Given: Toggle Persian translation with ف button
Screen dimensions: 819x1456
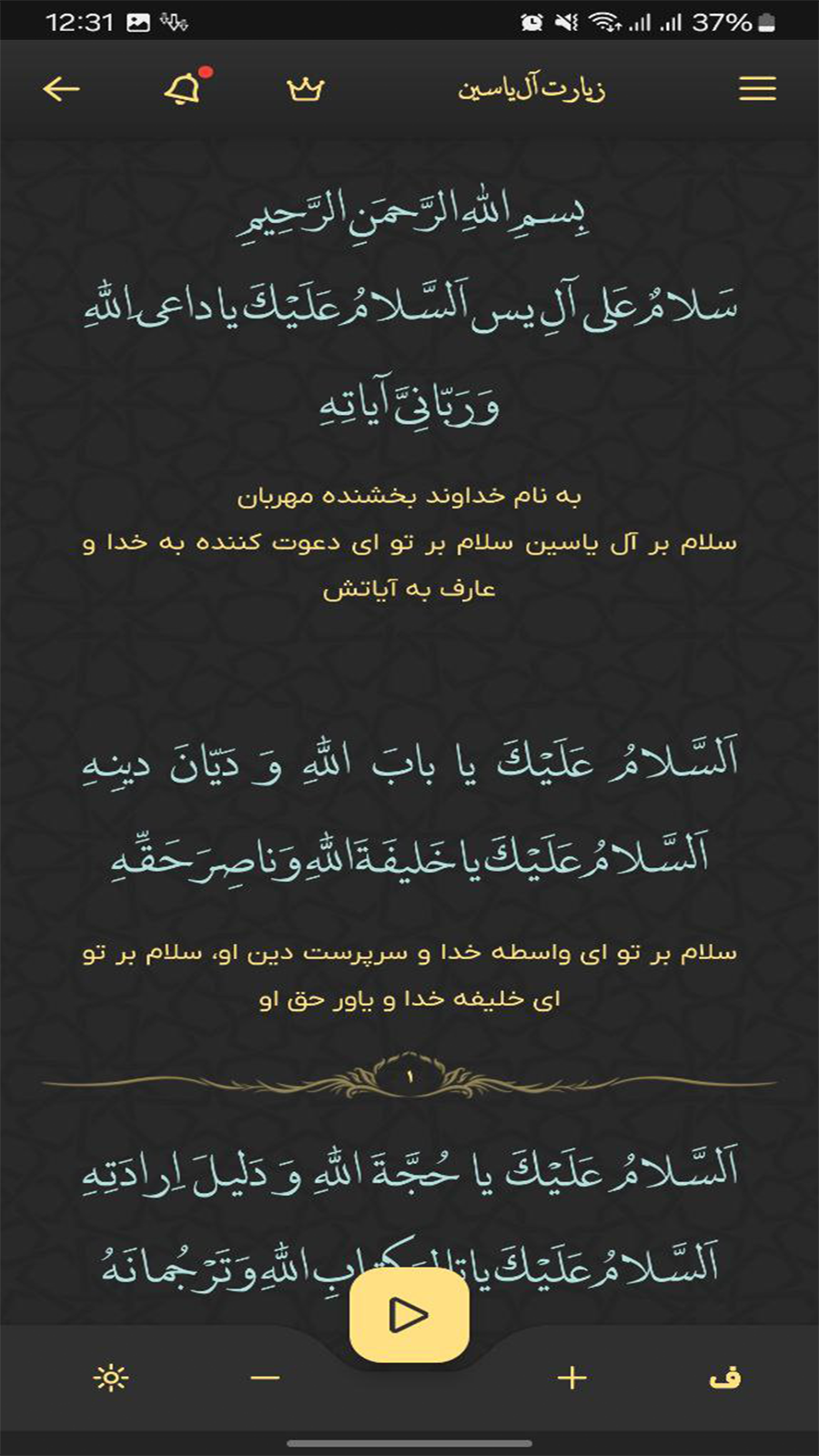Looking at the screenshot, I should pyautogui.click(x=725, y=1378).
